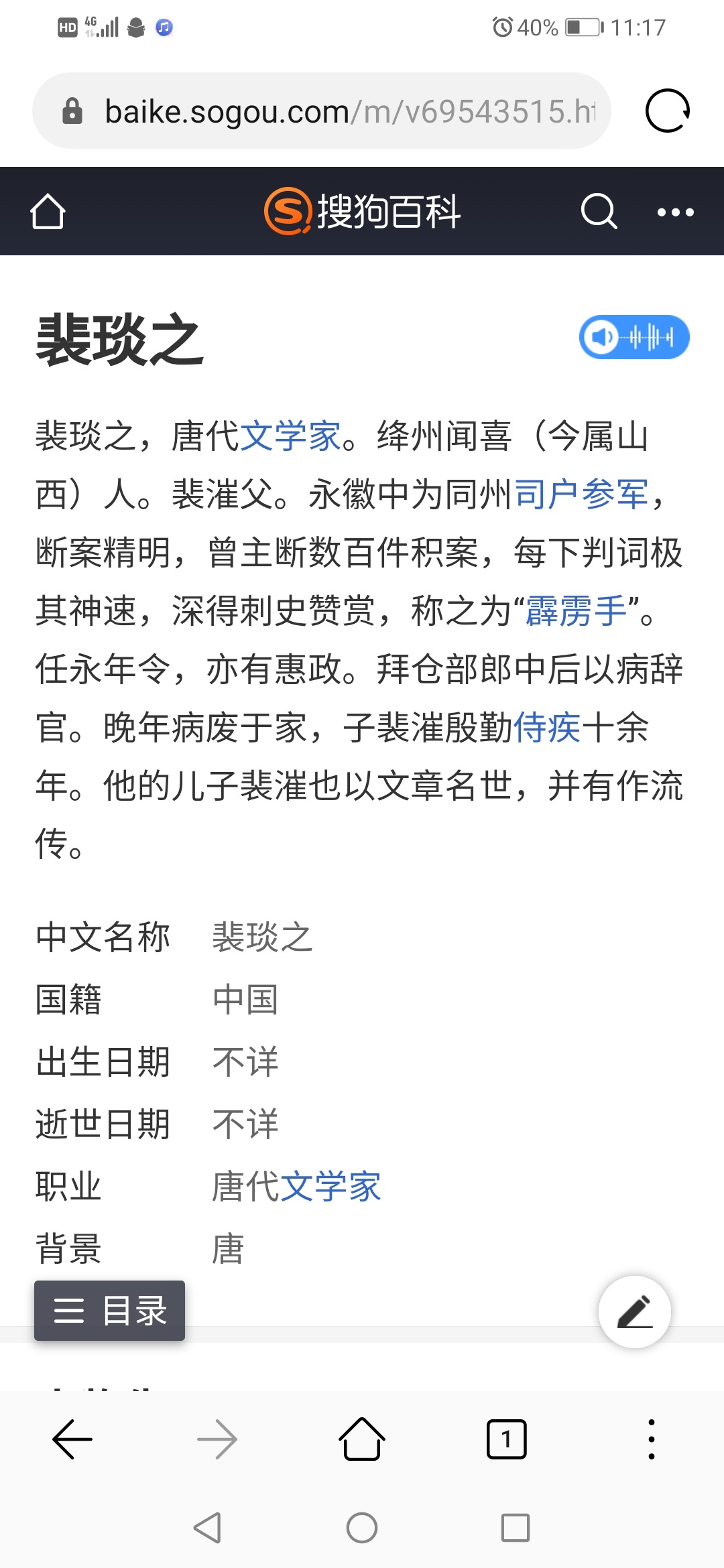Tap system recent apps button
The width and height of the screenshot is (724, 1568).
[x=515, y=1528]
